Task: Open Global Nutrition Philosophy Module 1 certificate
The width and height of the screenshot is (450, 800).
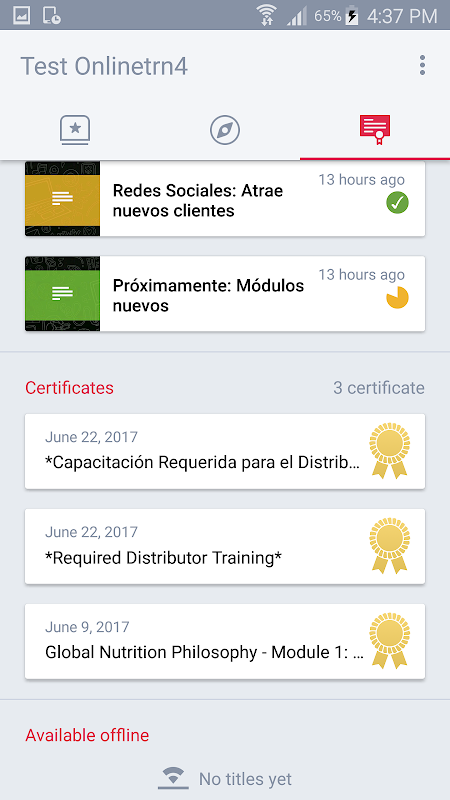Action: pos(225,641)
